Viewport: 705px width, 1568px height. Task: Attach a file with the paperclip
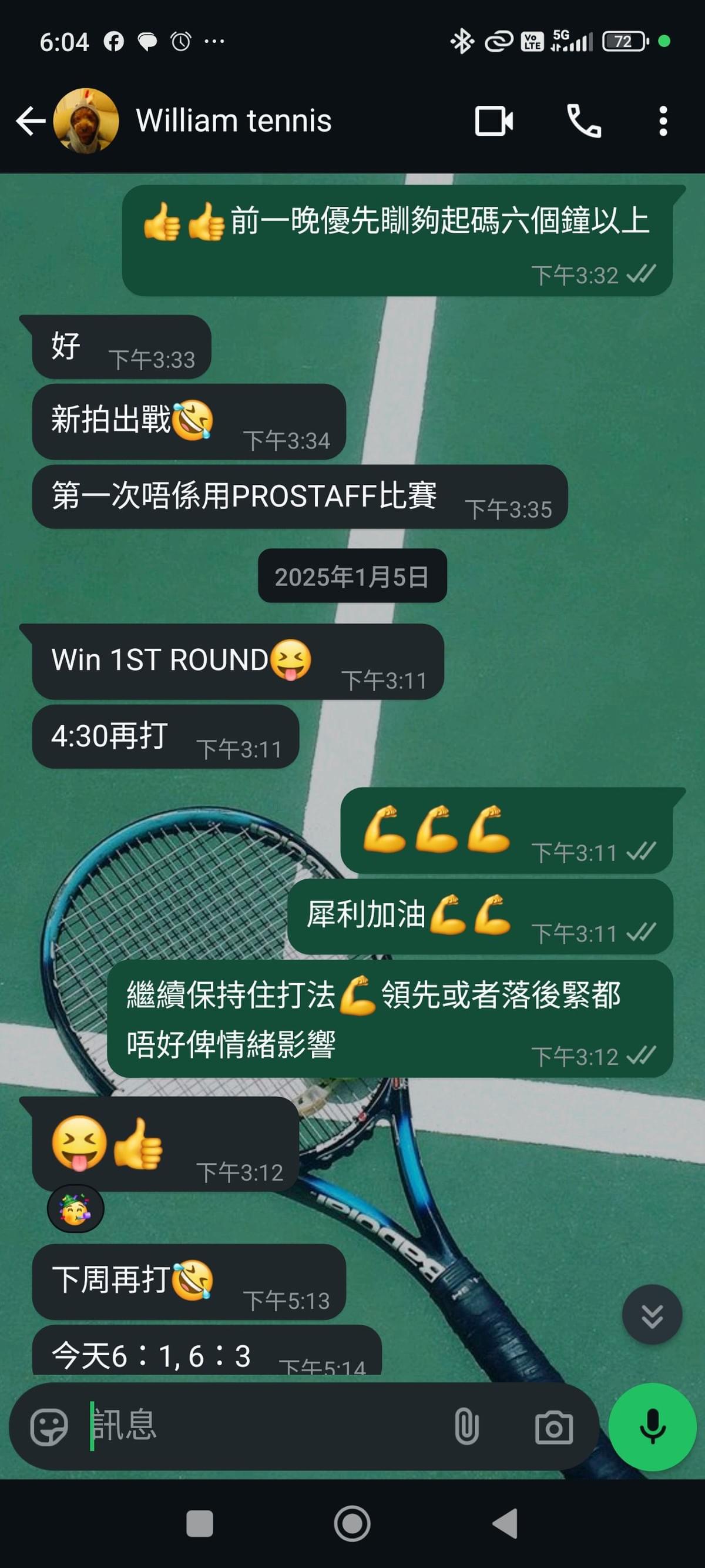coord(466,1427)
